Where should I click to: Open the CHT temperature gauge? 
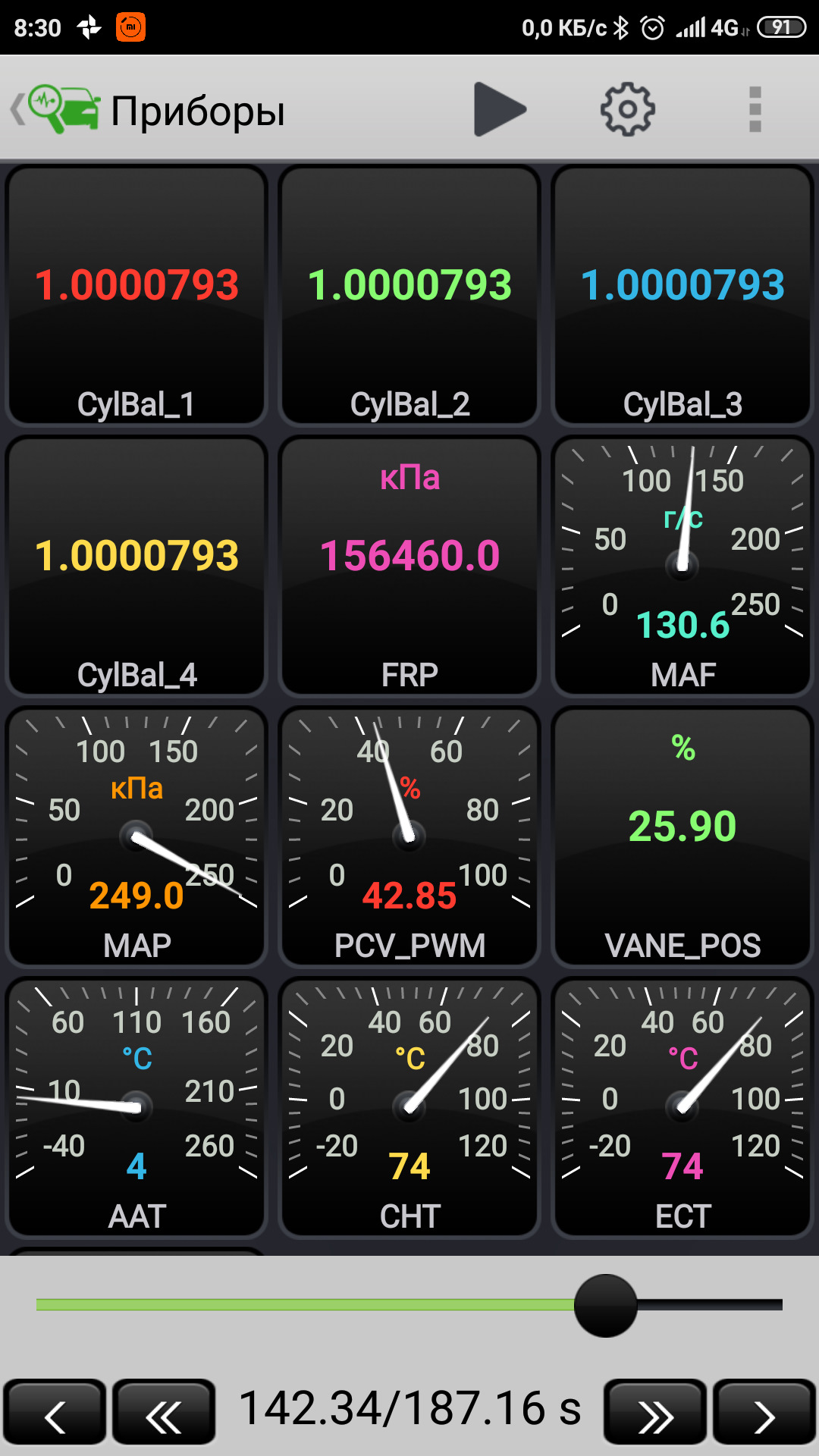click(409, 1107)
